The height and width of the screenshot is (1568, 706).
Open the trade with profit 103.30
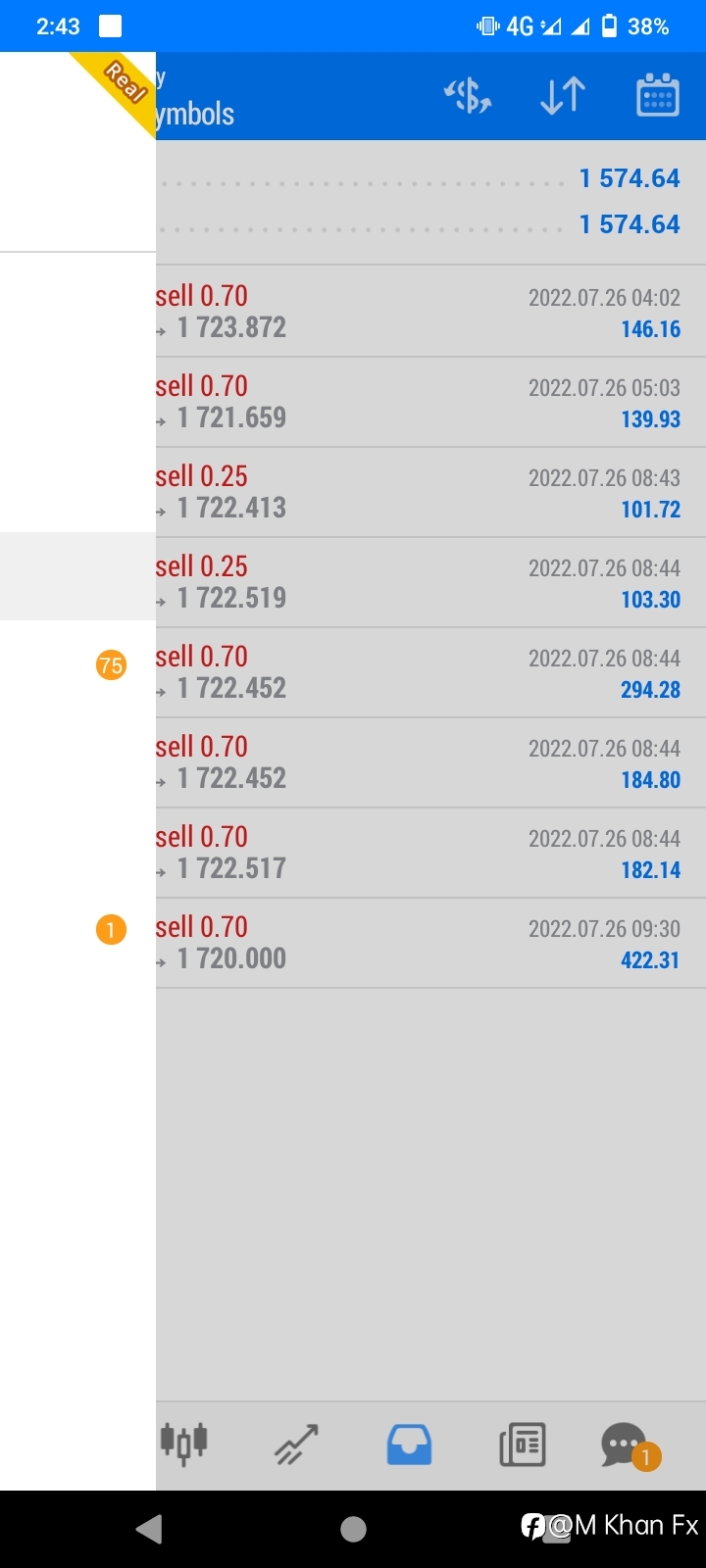pyautogui.click(x=430, y=582)
